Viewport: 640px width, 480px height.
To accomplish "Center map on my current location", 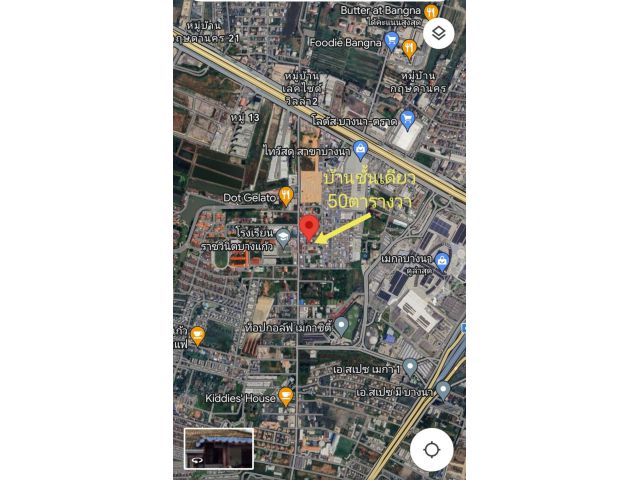I will 431,450.
